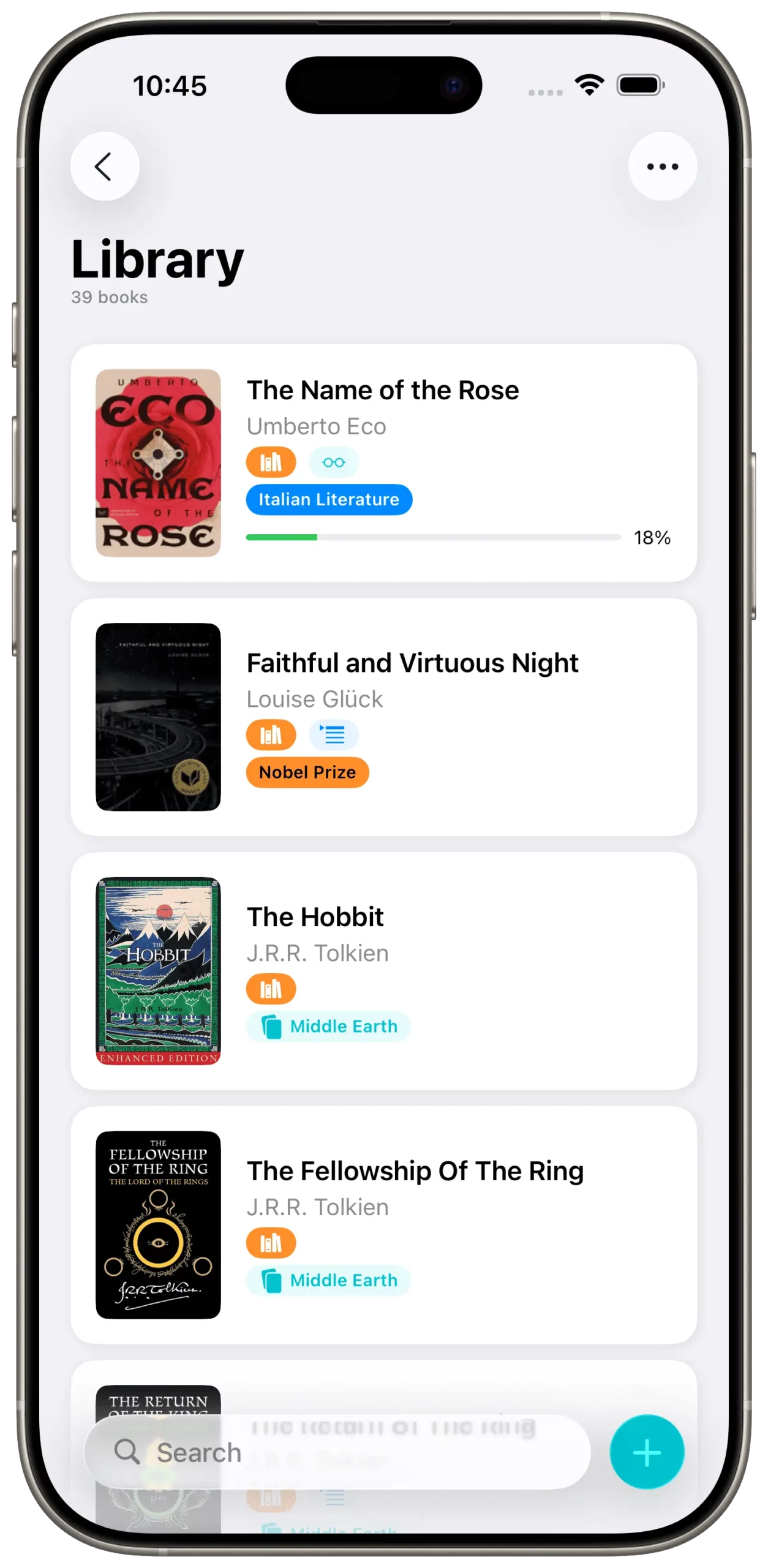The height and width of the screenshot is (1568, 768).
Task: Open the three-dot overflow menu
Action: (662, 166)
